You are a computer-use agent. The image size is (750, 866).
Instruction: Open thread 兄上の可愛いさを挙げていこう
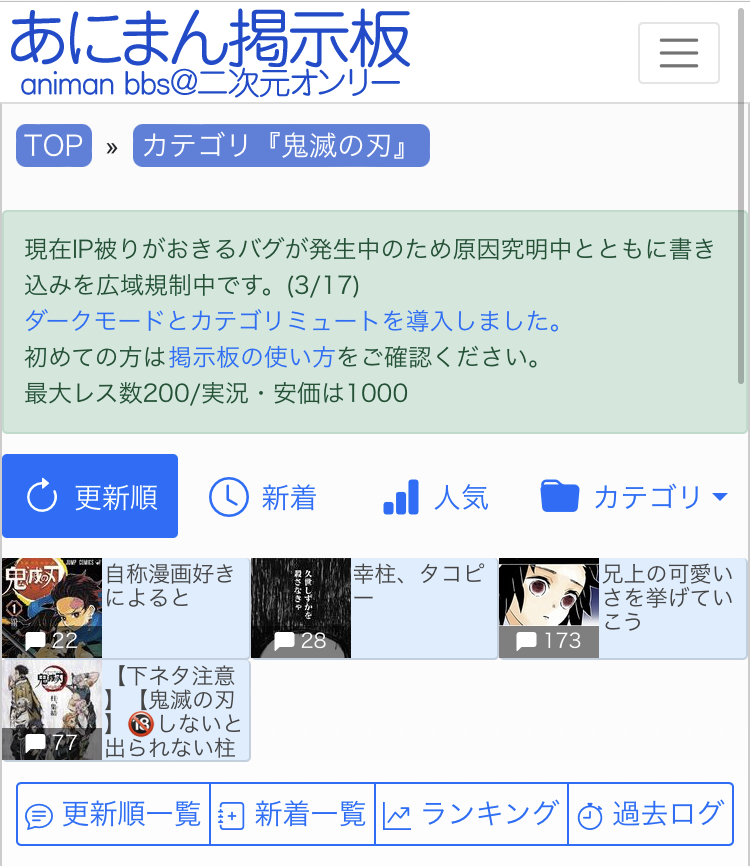[622, 608]
